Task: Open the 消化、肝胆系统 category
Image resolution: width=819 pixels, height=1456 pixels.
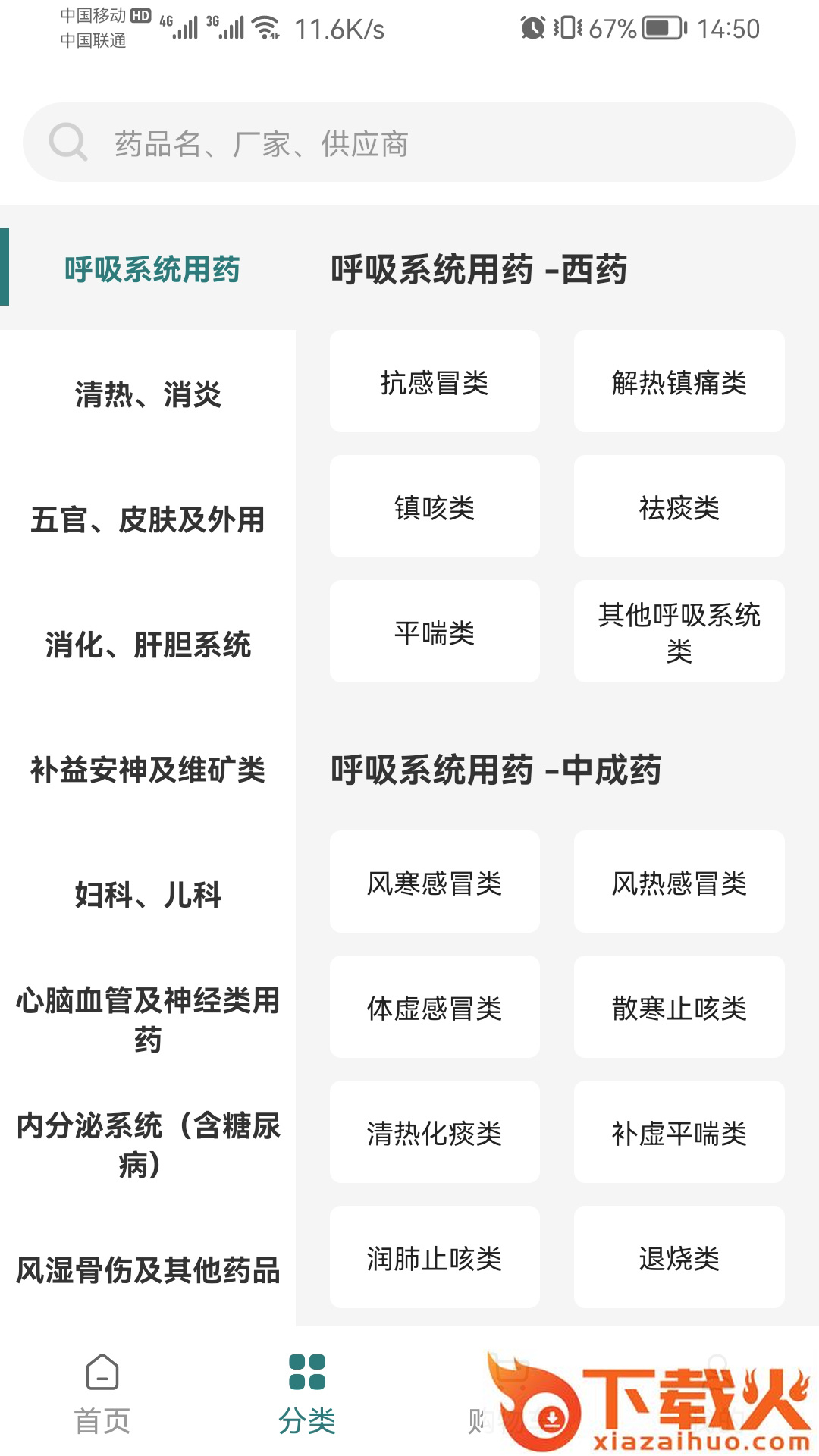Action: [x=148, y=645]
